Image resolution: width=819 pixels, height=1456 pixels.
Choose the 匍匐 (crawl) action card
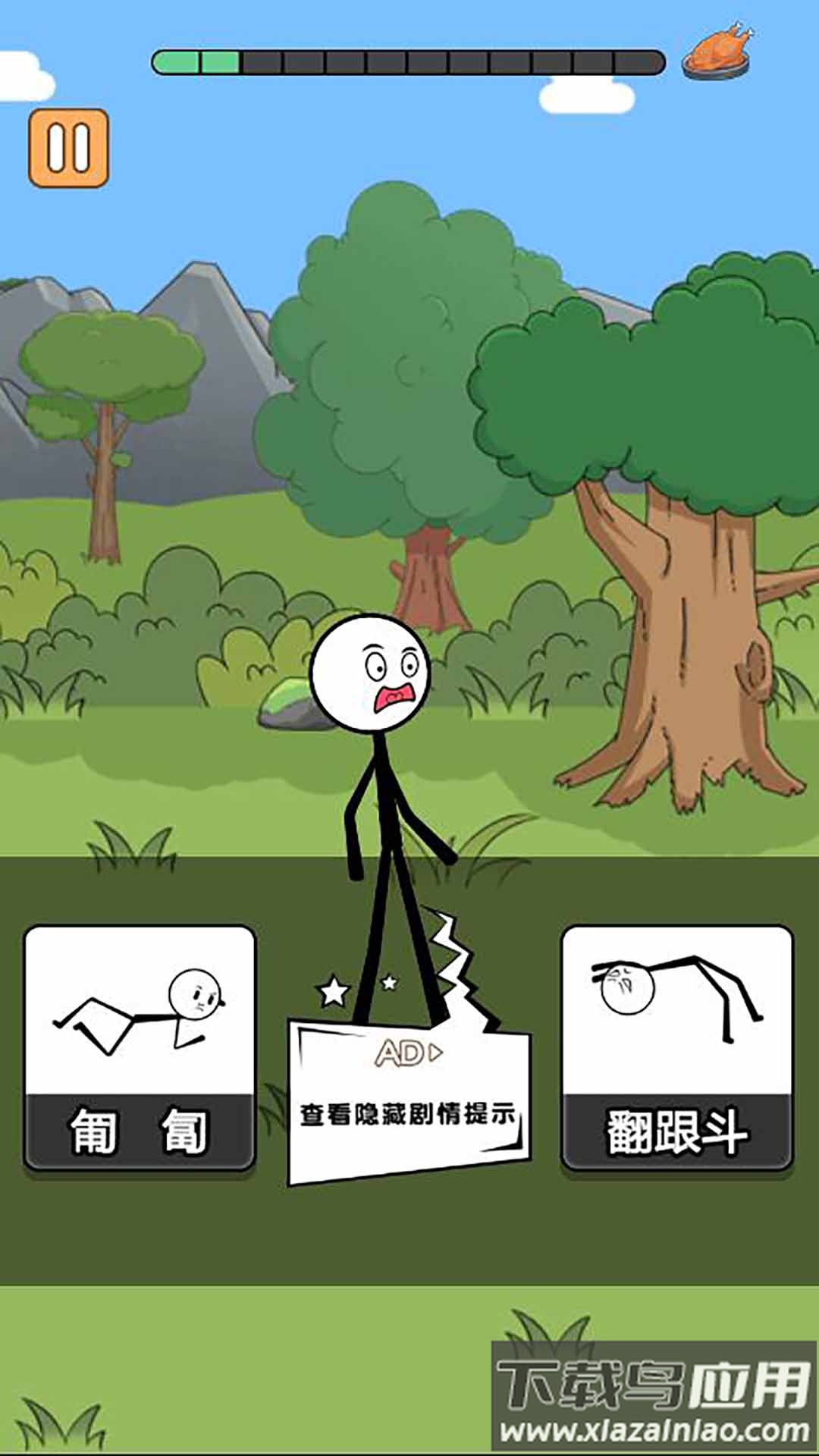point(140,1047)
